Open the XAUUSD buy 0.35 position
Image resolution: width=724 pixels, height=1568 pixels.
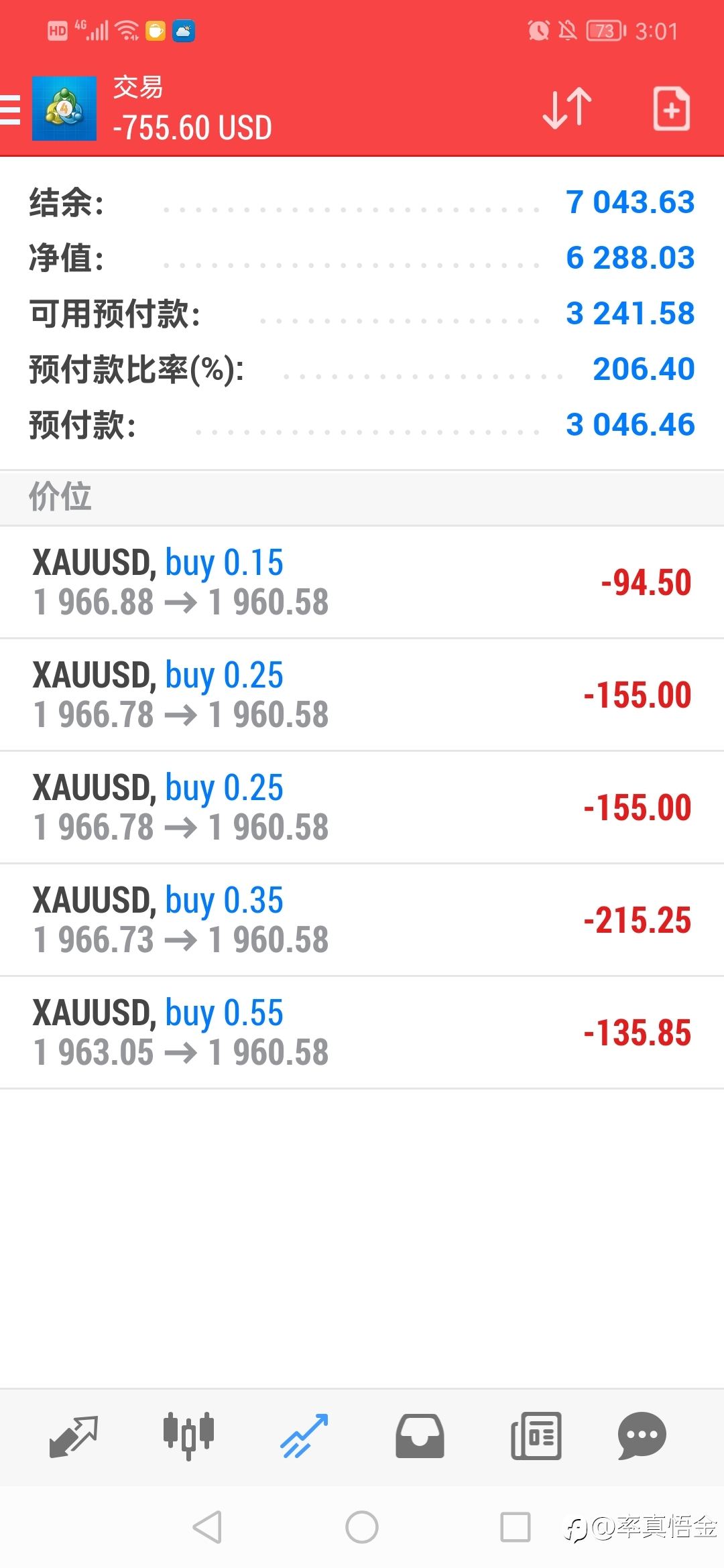pos(362,919)
